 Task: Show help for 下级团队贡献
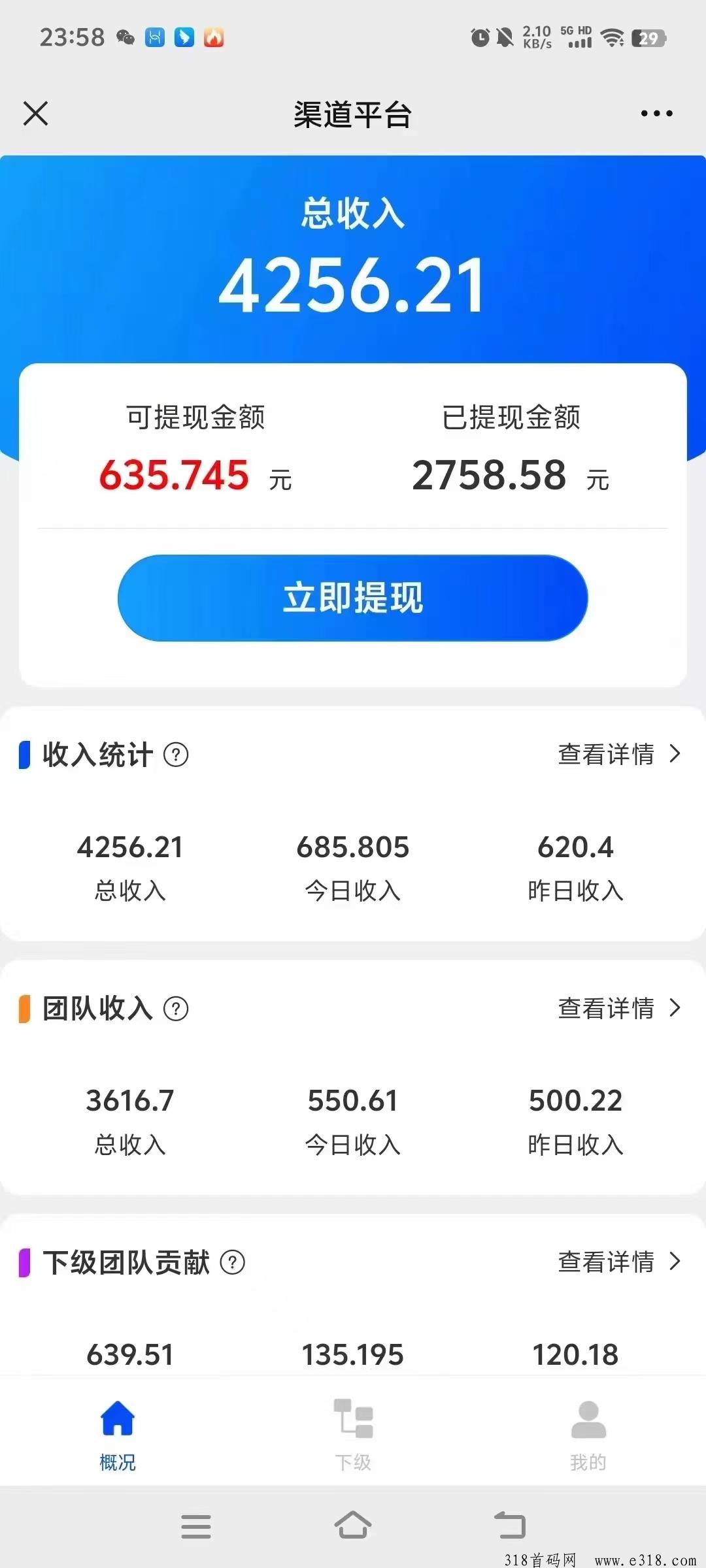point(233,1262)
